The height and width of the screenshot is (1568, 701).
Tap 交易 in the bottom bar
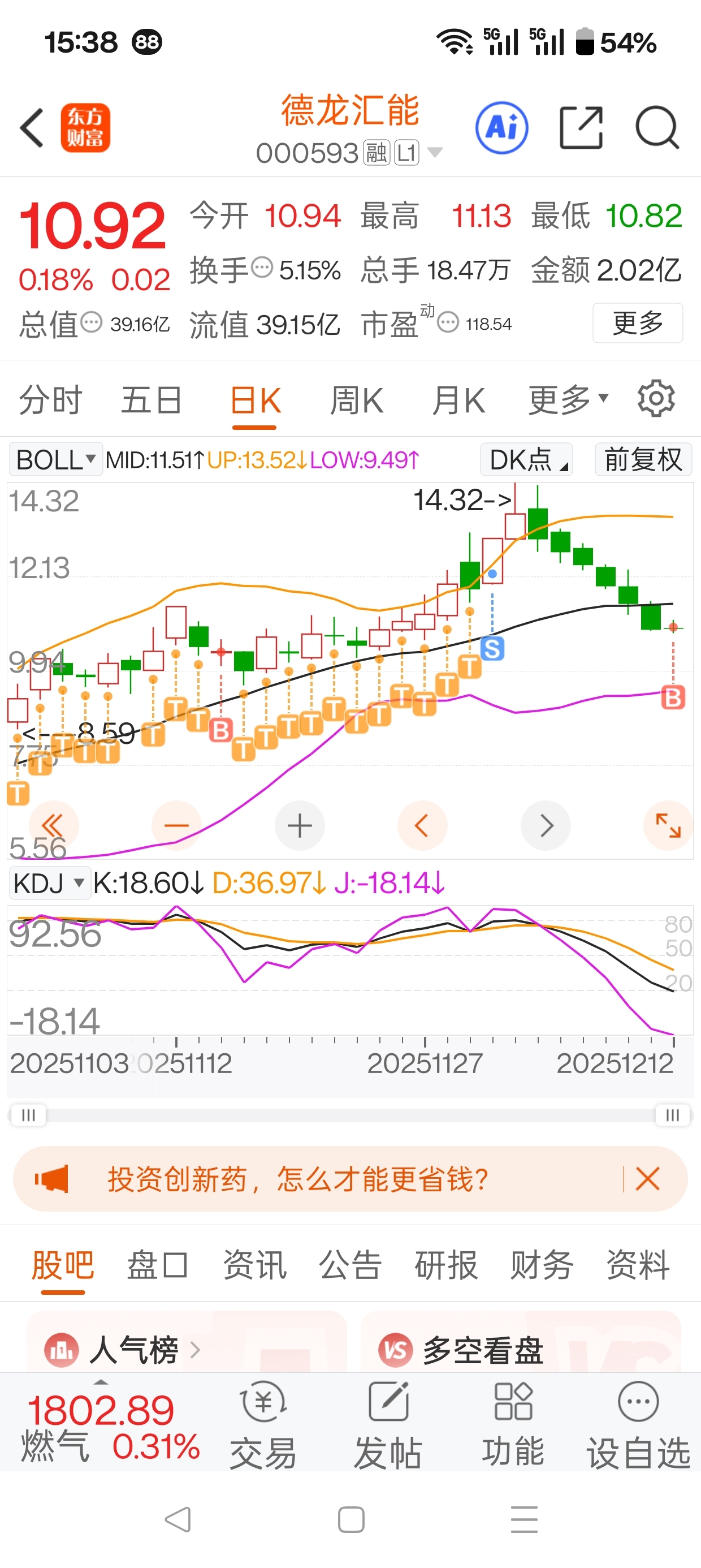[x=263, y=1424]
